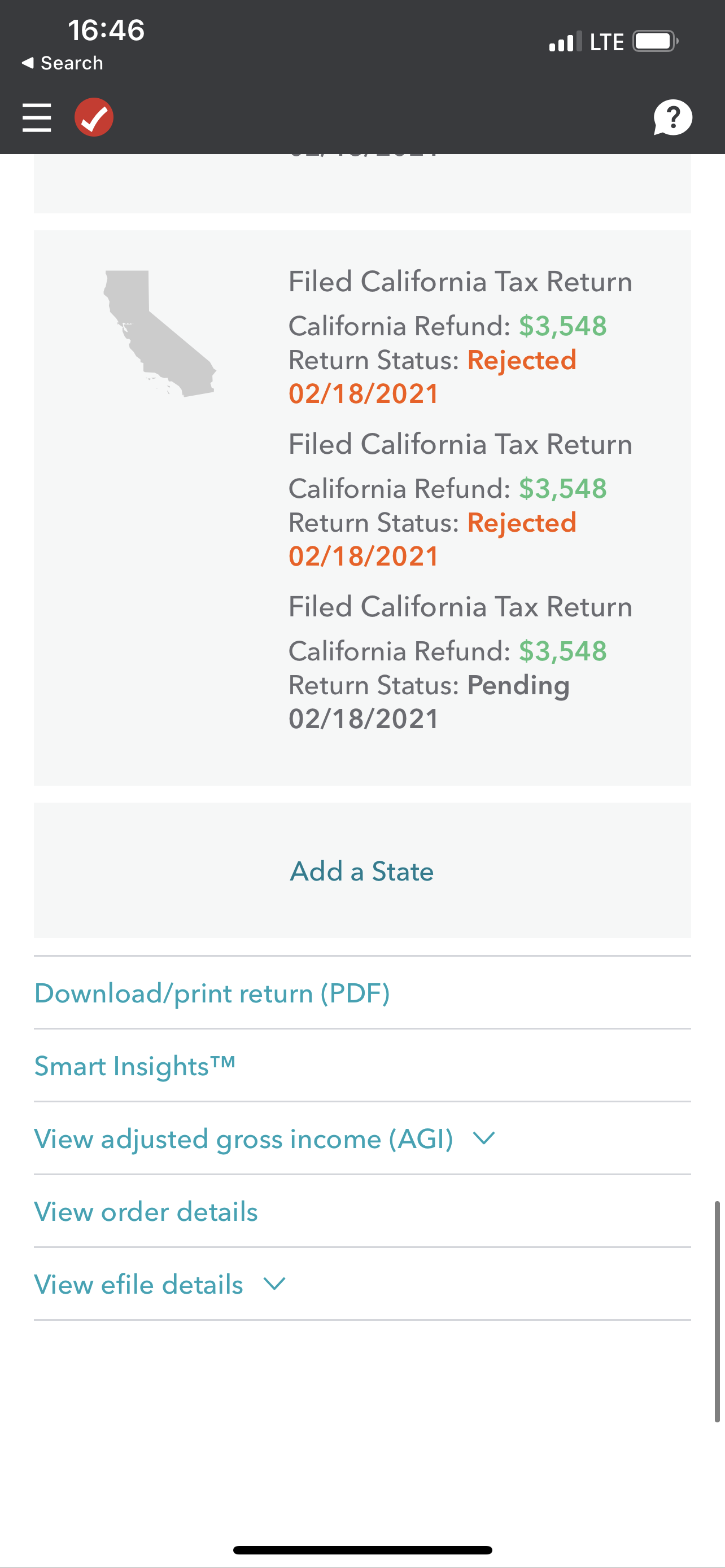Open View order details
The width and height of the screenshot is (725, 1568).
(x=146, y=1211)
